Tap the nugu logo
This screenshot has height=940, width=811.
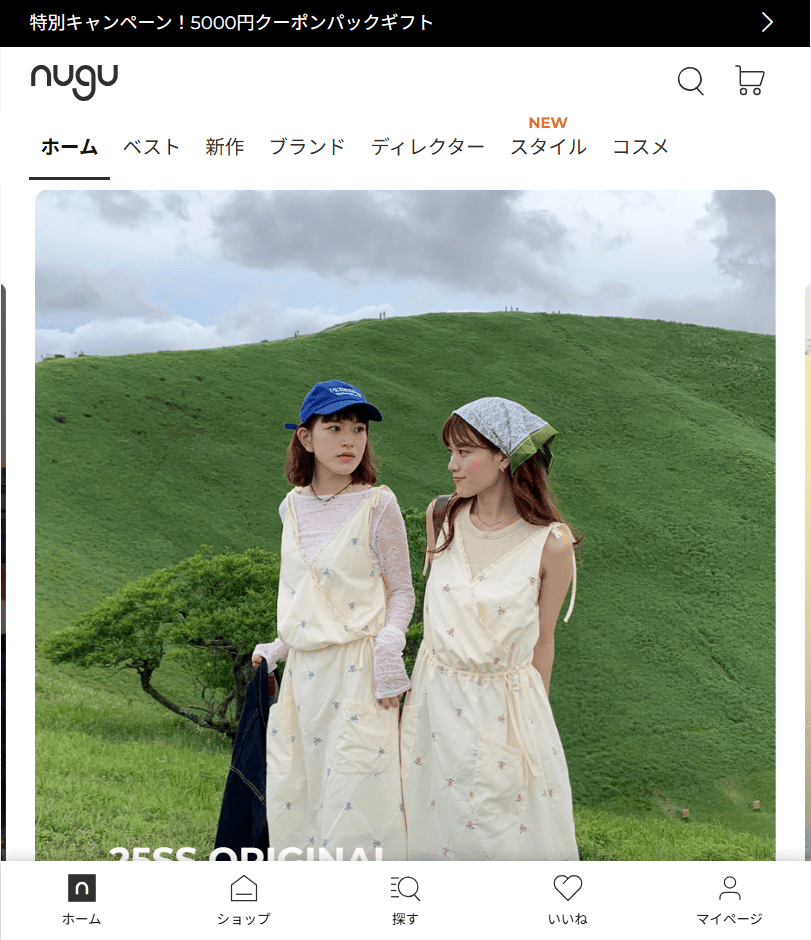(x=74, y=80)
